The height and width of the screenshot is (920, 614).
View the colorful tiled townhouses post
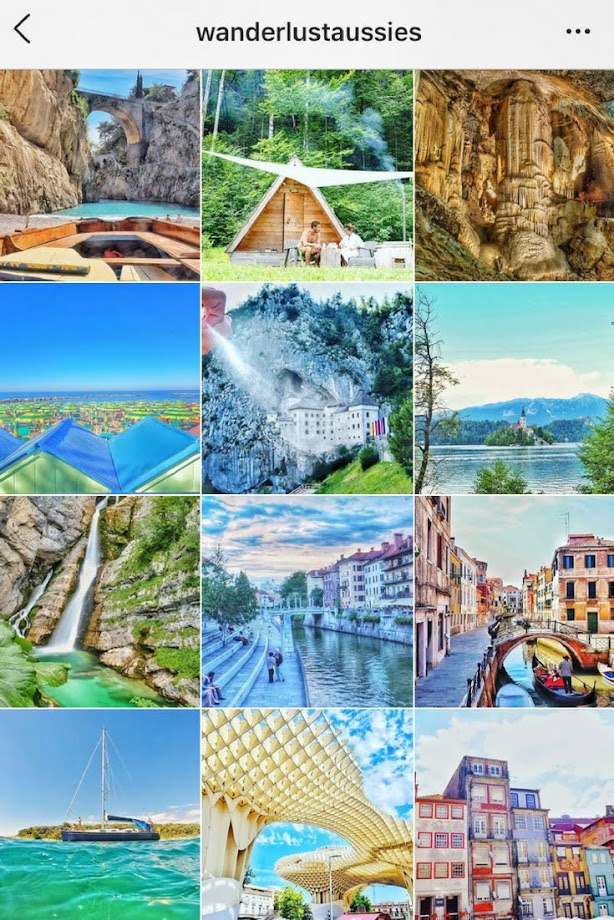click(514, 814)
